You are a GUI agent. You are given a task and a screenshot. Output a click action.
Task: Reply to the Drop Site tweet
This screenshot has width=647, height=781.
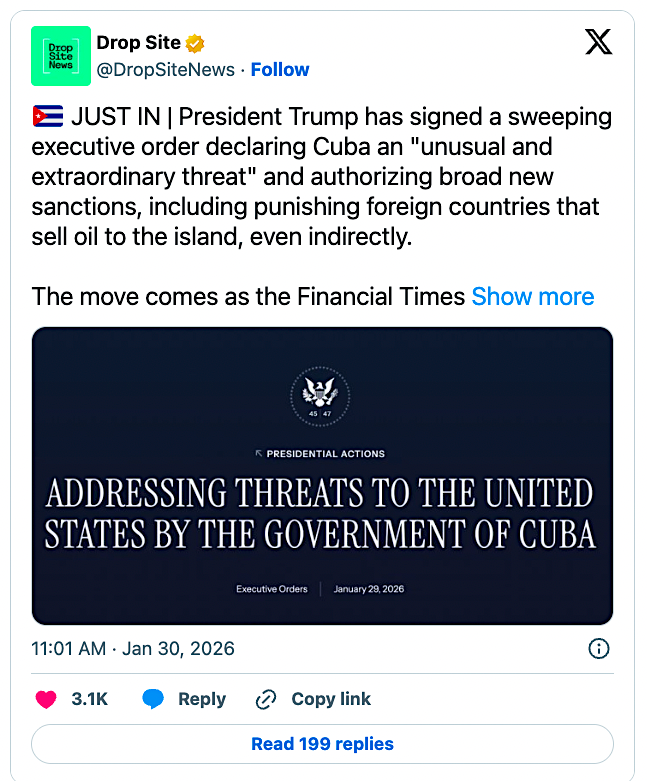click(x=184, y=699)
